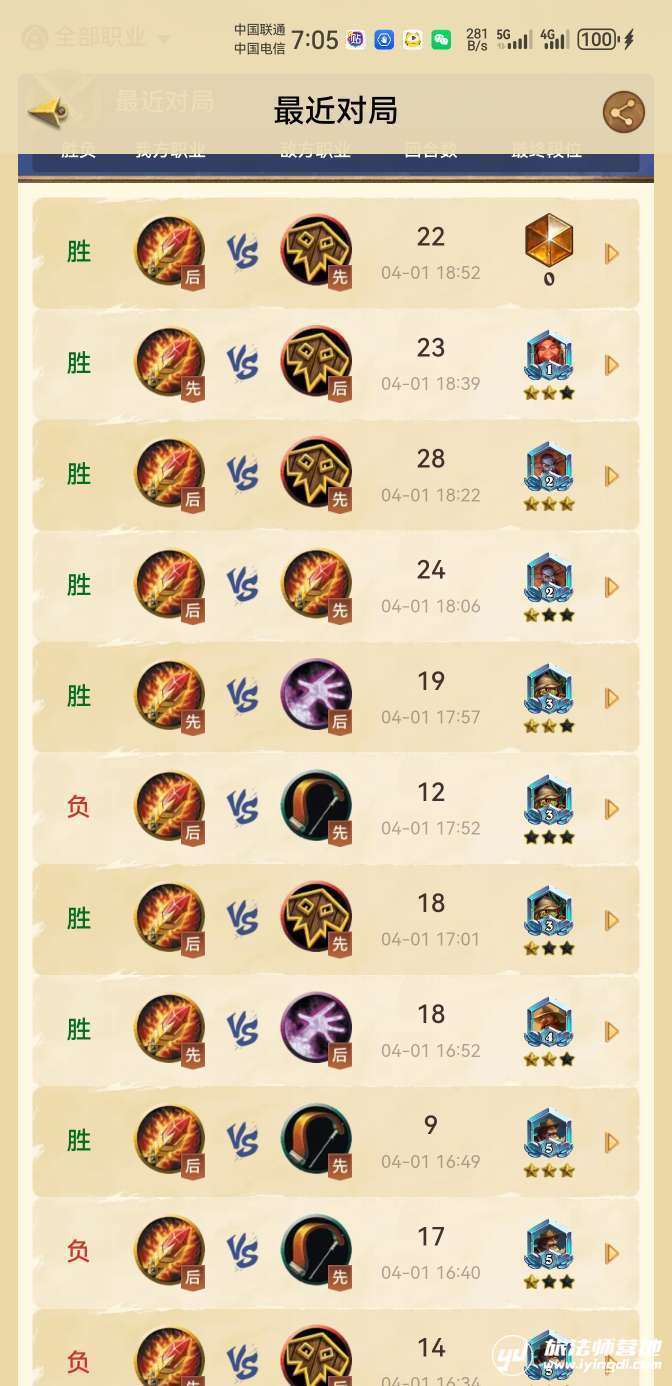
Task: Open the lost match from 04-01 16:40
Action: point(612,1253)
